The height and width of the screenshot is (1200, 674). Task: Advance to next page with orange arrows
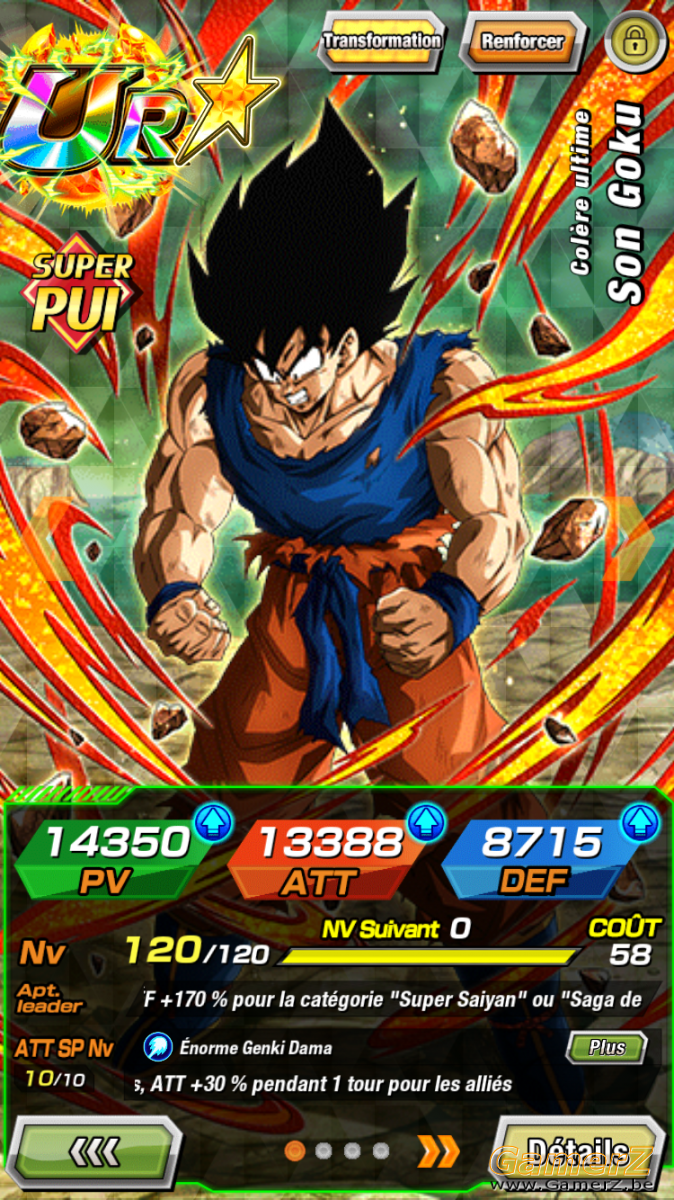pos(438,1151)
